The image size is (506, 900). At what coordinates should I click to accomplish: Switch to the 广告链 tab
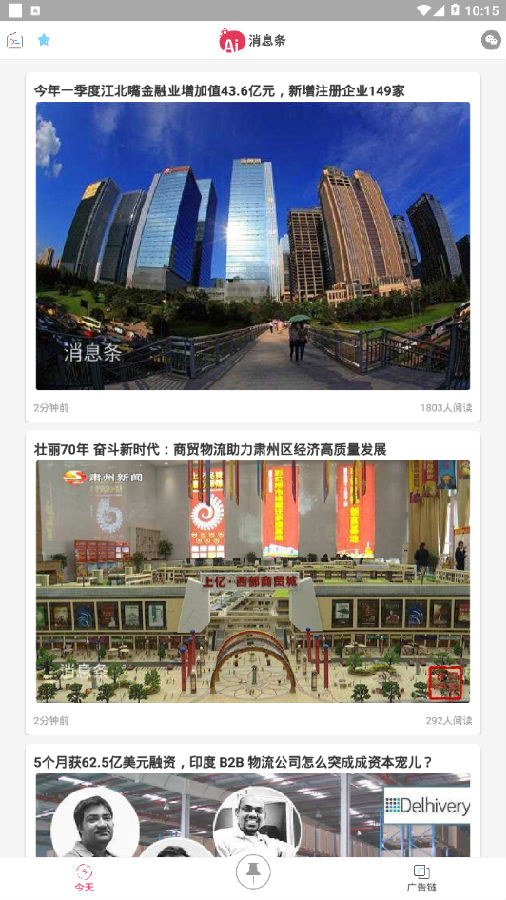[422, 878]
